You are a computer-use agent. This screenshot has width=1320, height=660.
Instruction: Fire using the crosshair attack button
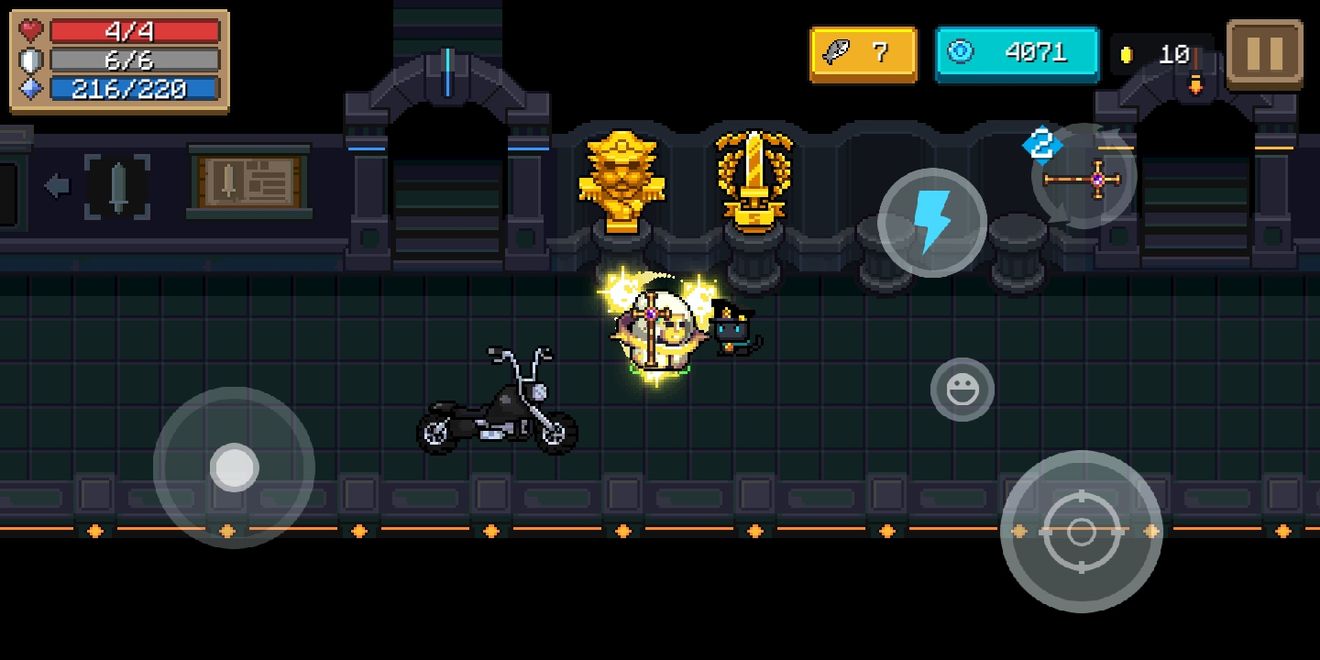tap(1081, 531)
